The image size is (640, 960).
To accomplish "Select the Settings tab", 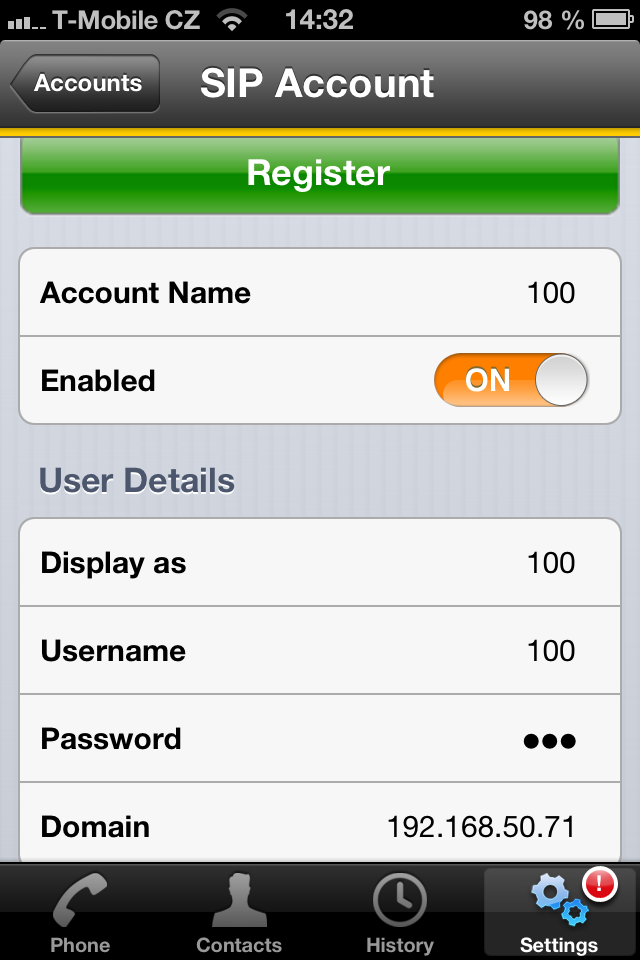I will coord(559,912).
